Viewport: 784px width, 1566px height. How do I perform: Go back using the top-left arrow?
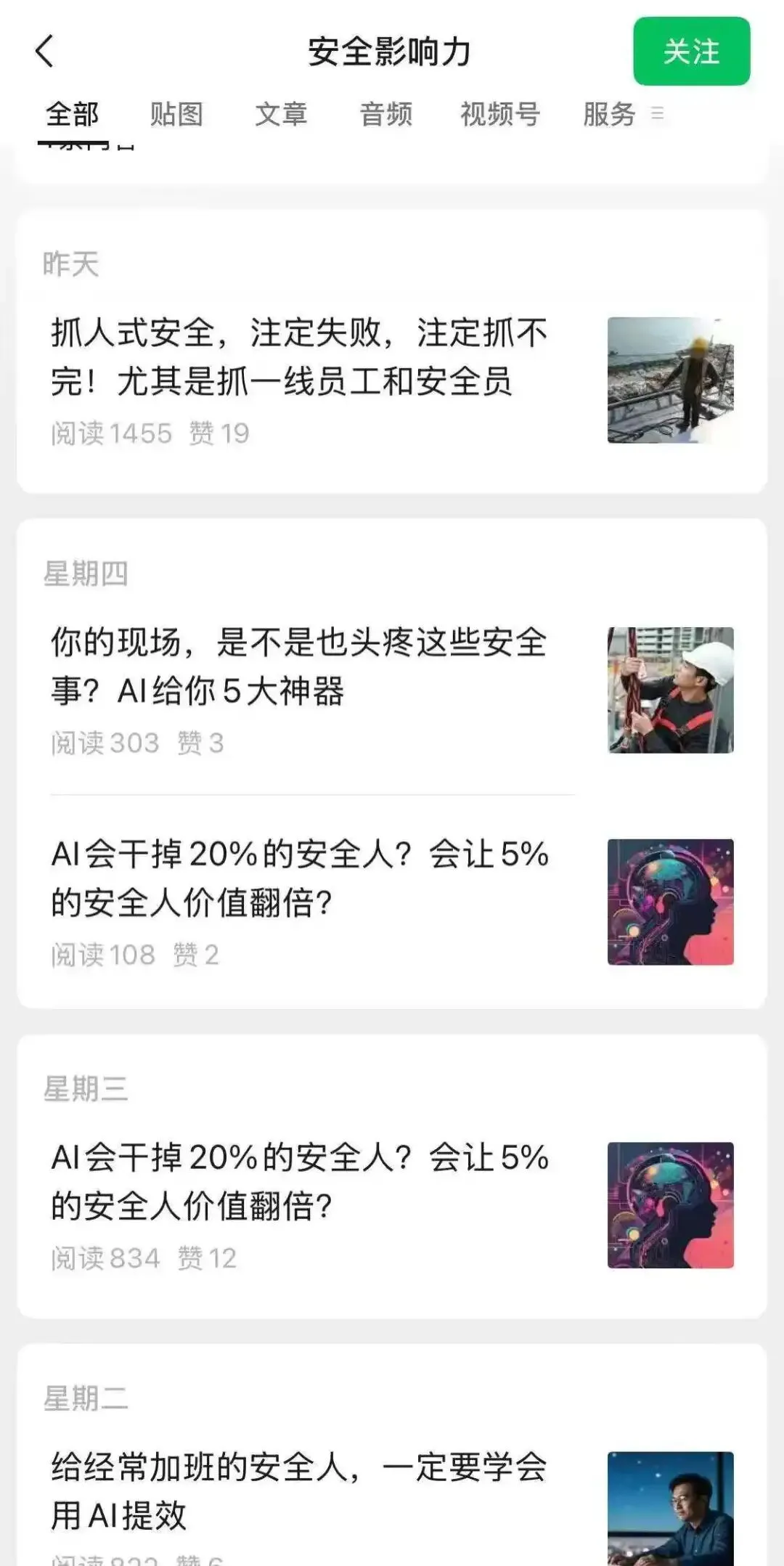click(45, 52)
